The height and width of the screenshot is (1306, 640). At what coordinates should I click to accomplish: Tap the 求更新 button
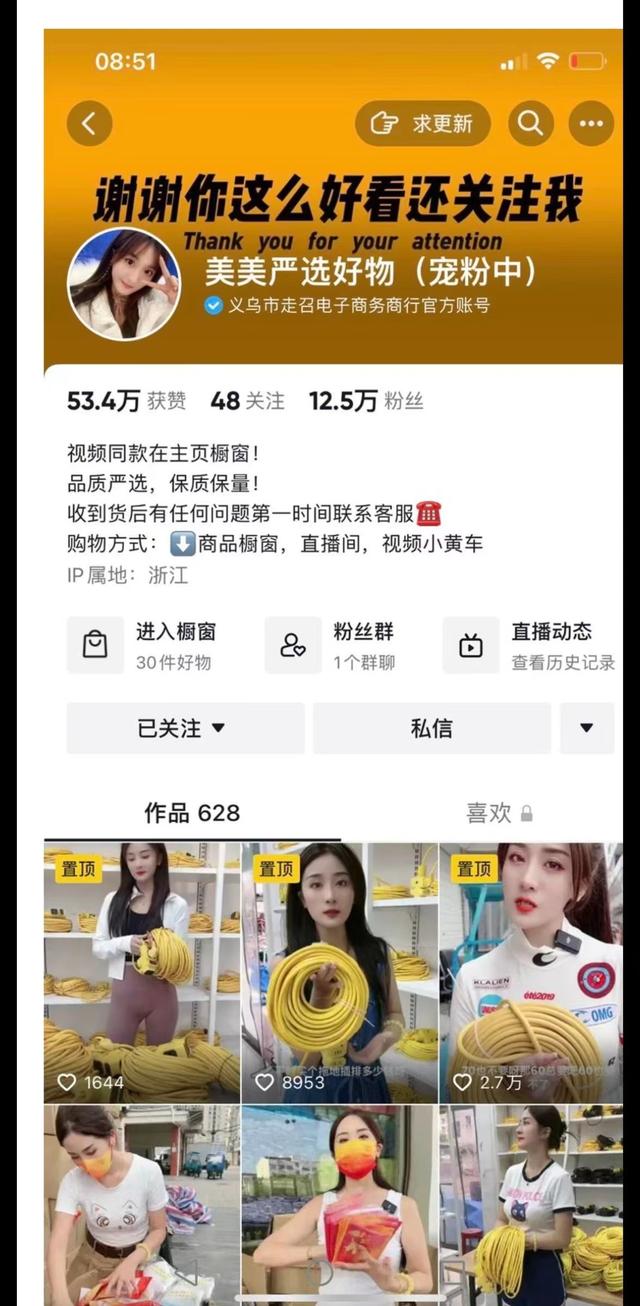click(x=422, y=123)
